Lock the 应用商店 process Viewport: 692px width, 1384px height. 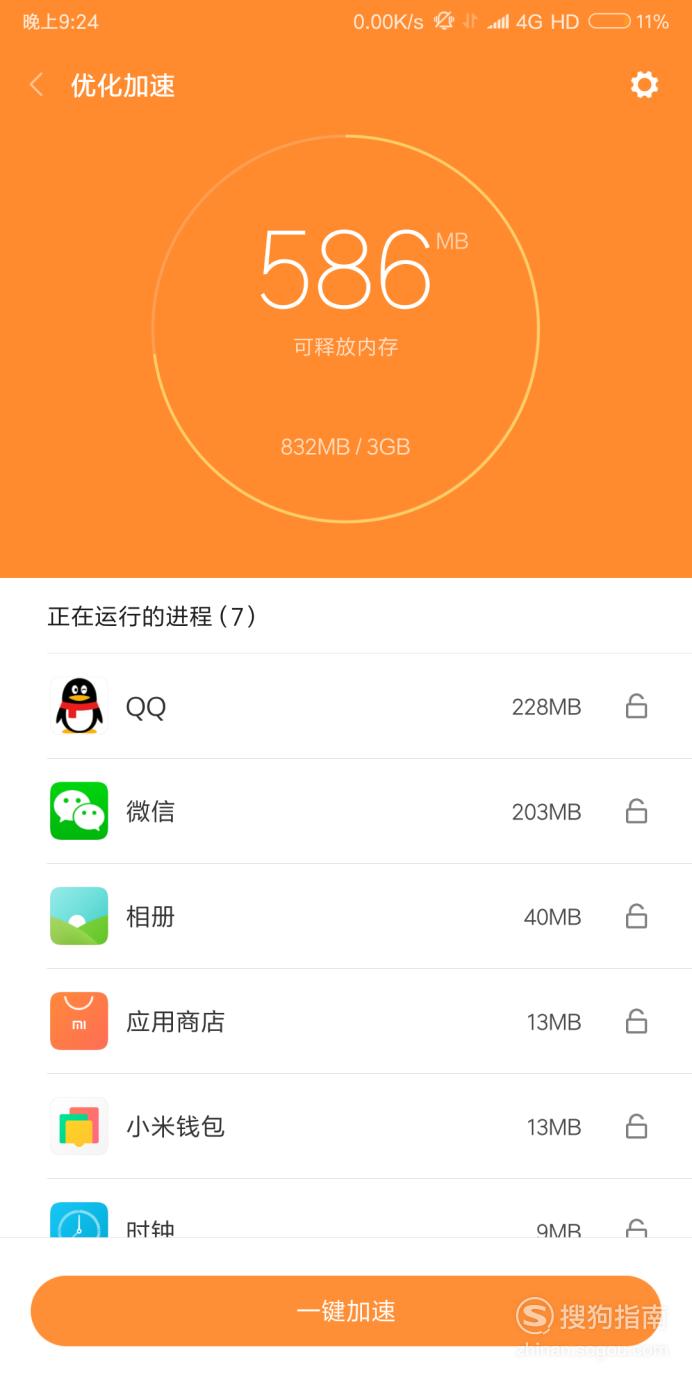tap(636, 1021)
